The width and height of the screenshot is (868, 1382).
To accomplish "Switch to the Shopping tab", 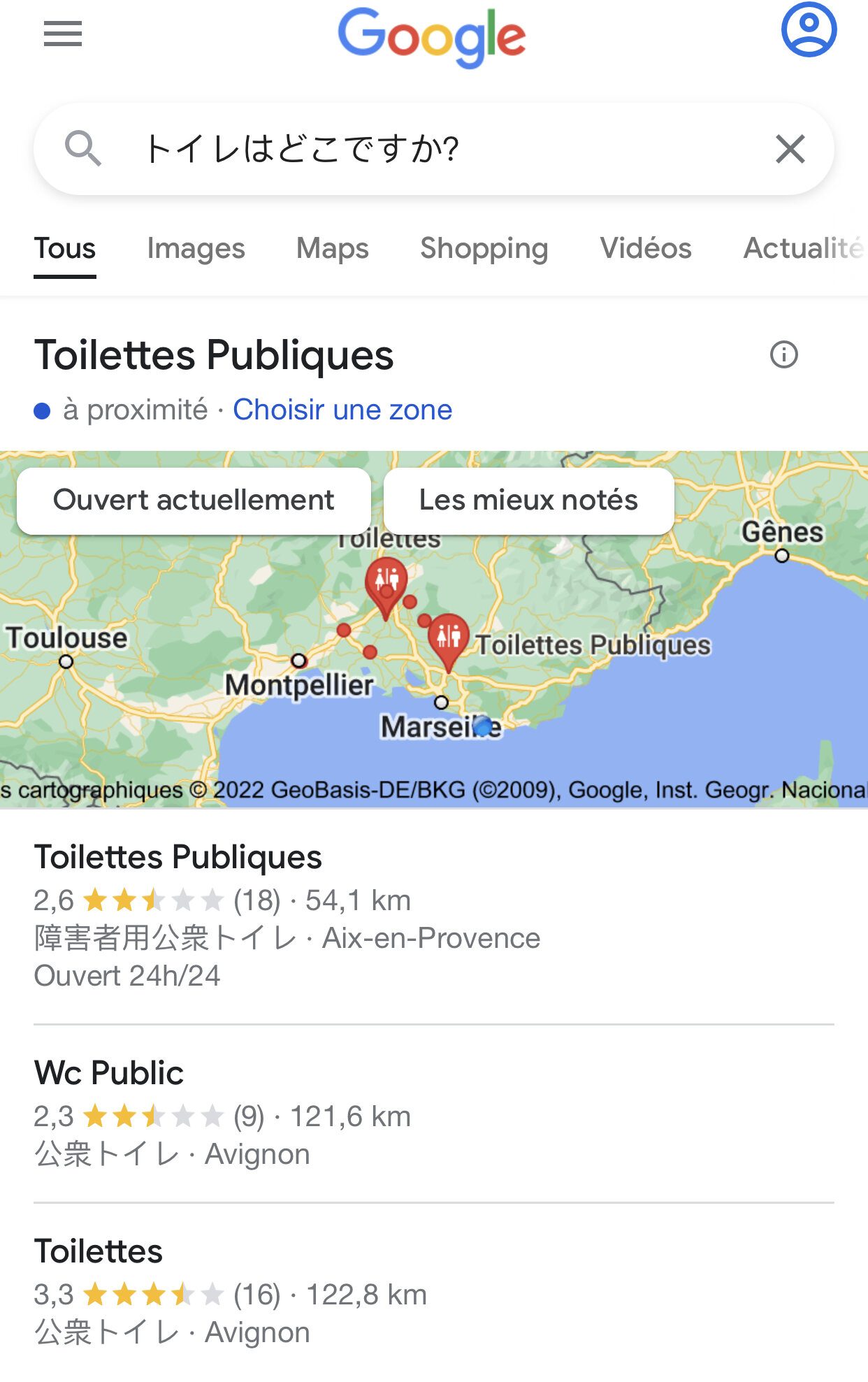I will (x=484, y=248).
